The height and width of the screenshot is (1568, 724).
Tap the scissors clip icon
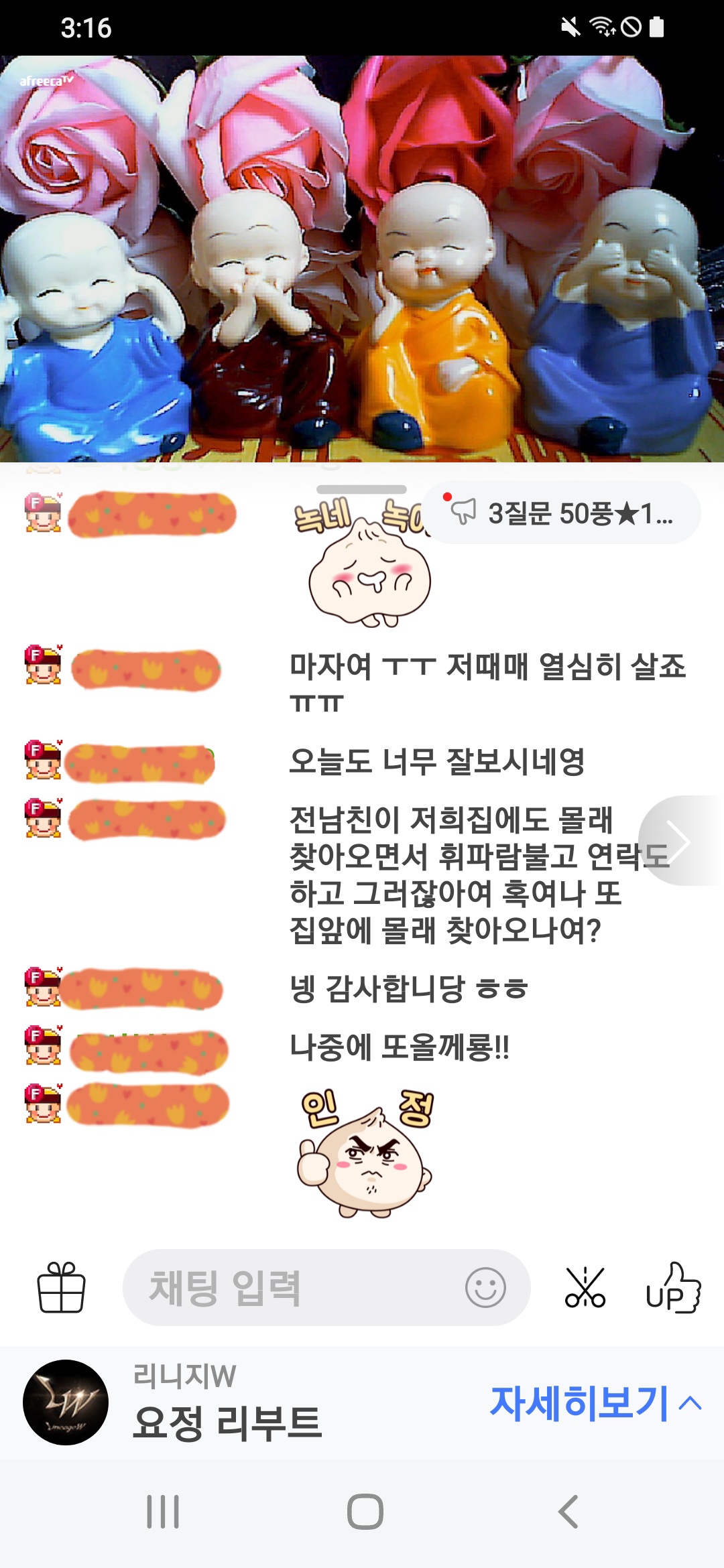click(x=585, y=1287)
